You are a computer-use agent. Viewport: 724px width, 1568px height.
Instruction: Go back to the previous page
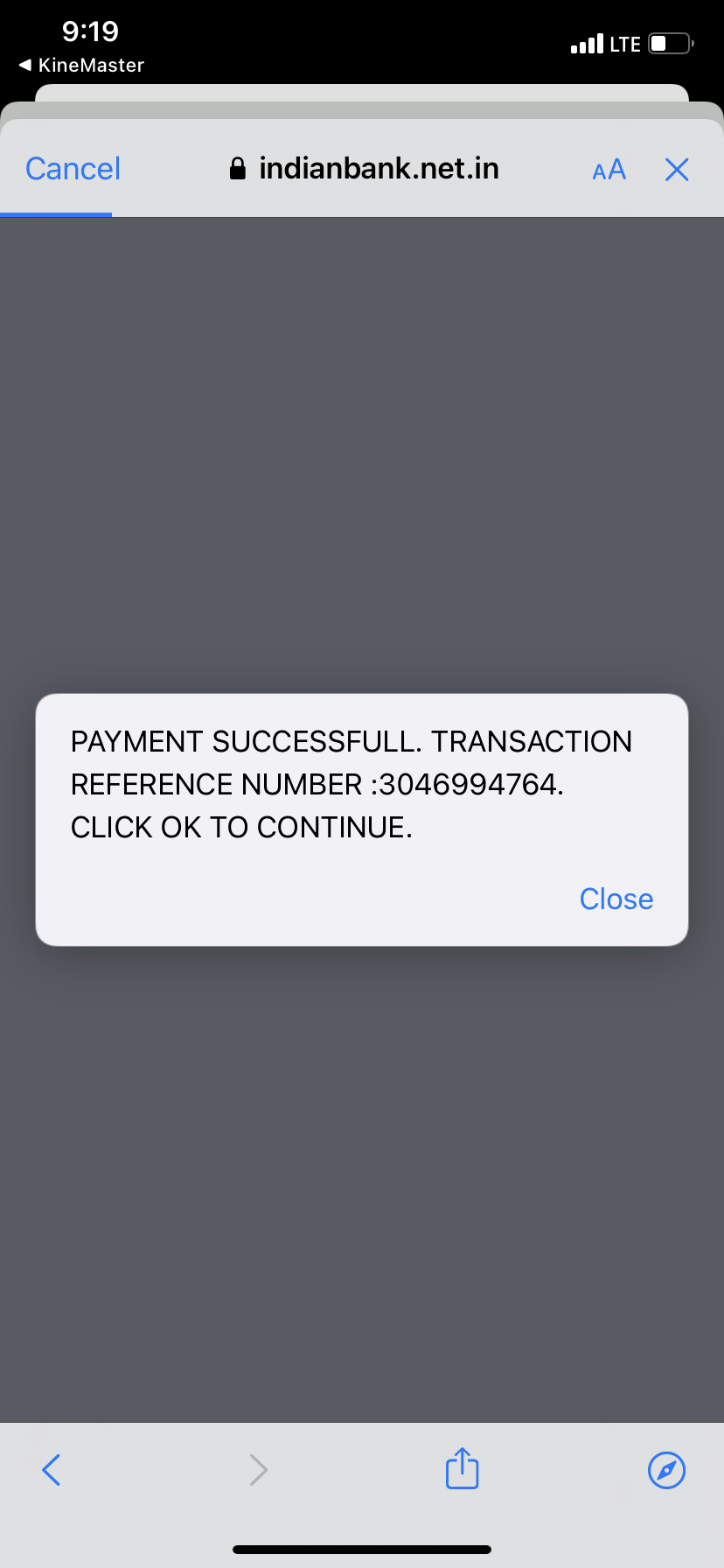pyautogui.click(x=52, y=1470)
